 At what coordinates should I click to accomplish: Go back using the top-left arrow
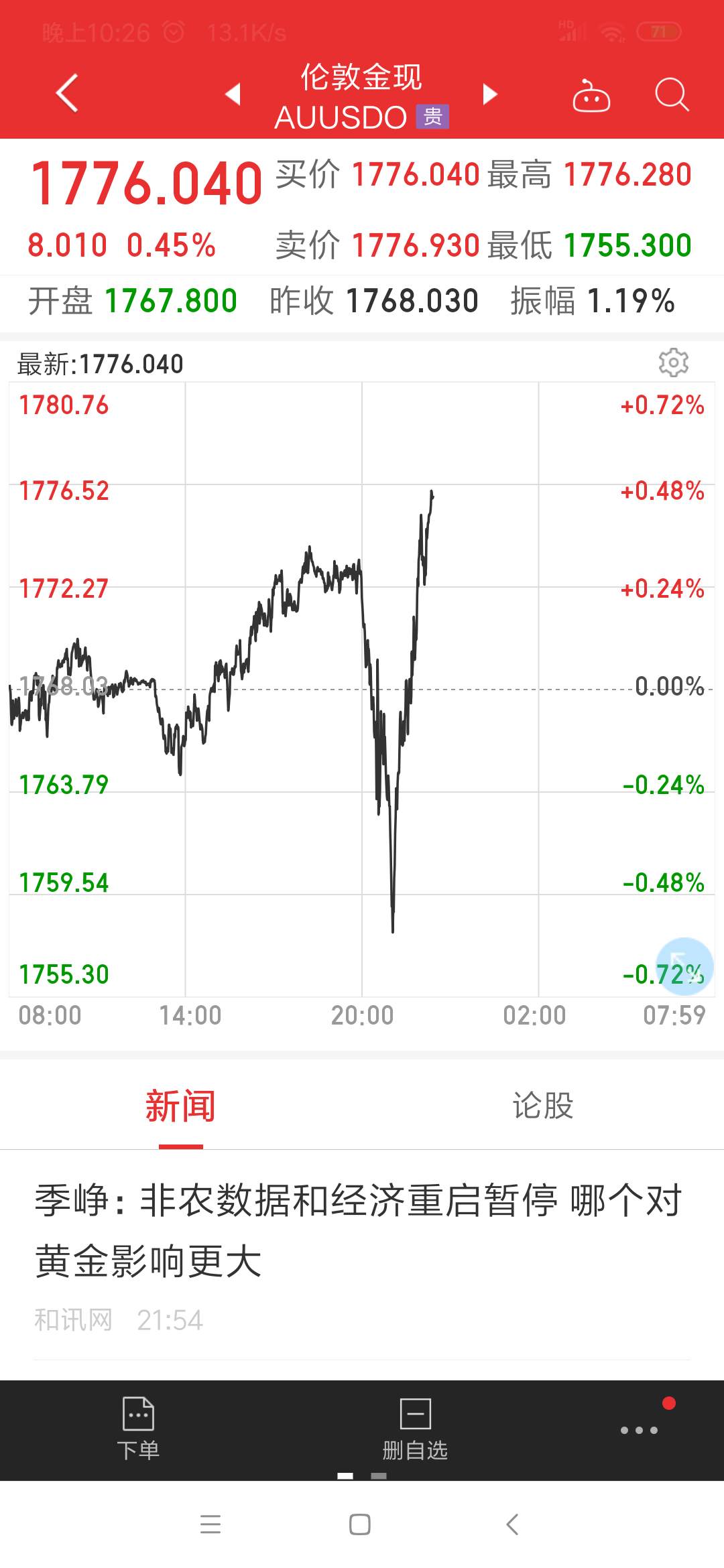coord(67,93)
